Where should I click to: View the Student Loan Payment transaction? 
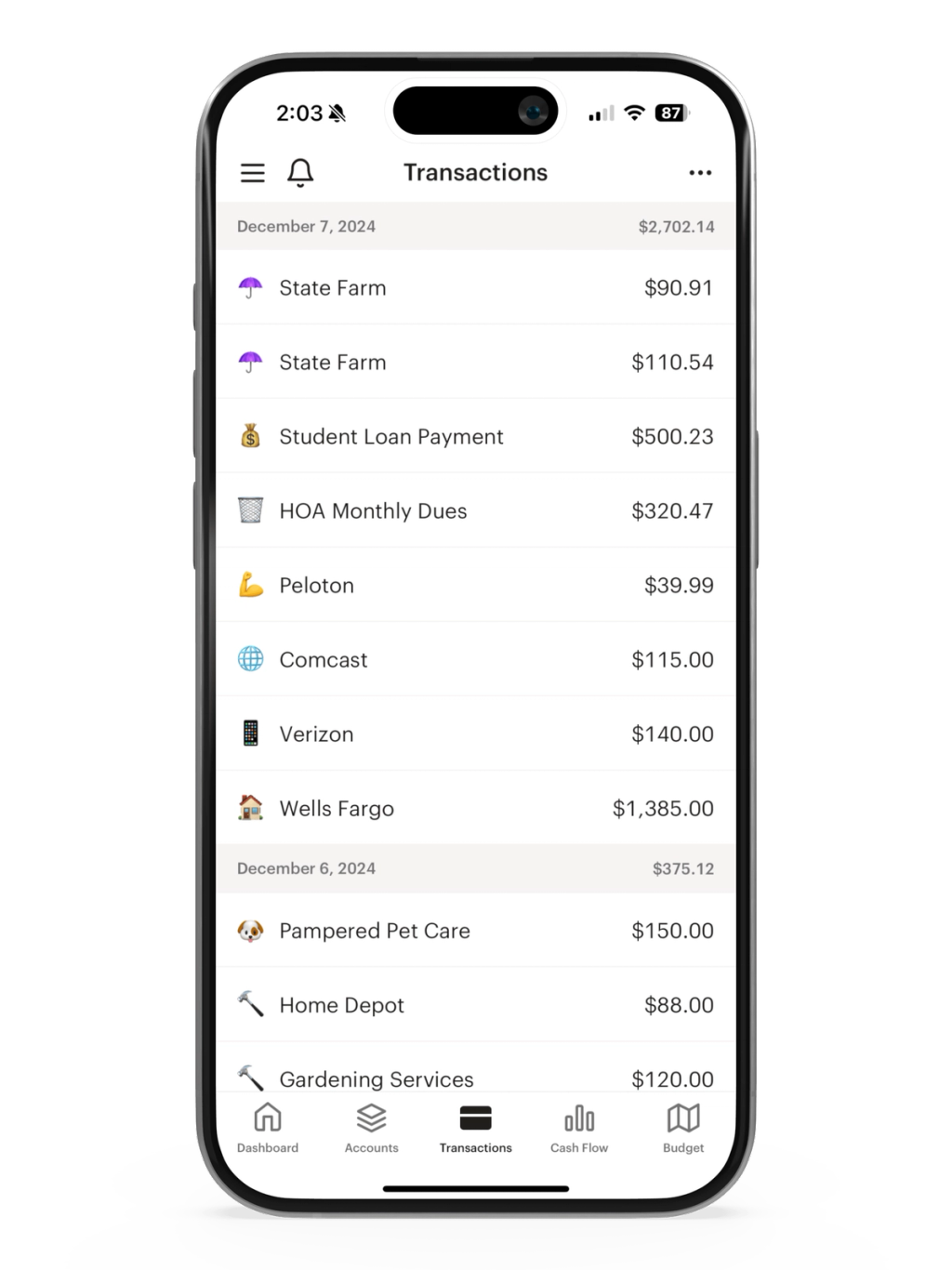click(475, 437)
